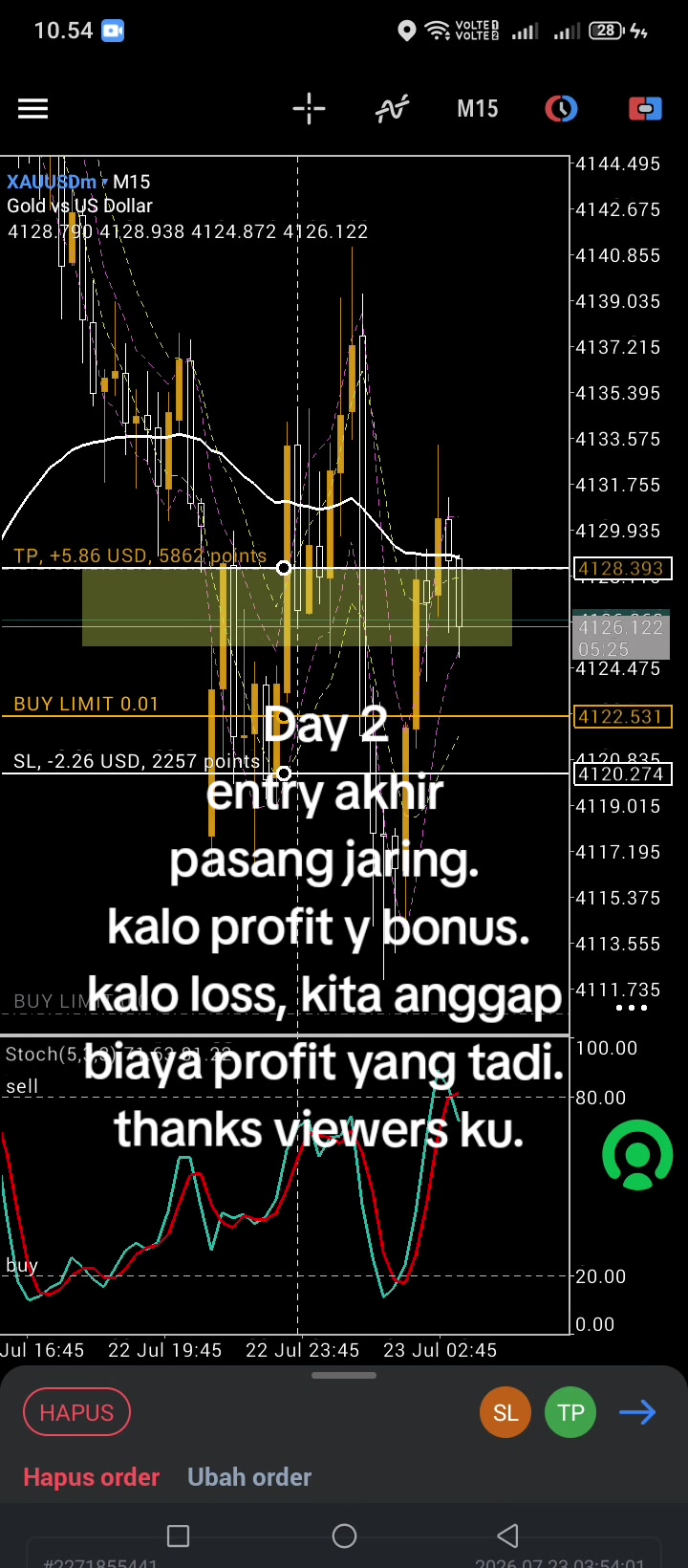
Task: Go to home via system home button
Action: (344, 1535)
